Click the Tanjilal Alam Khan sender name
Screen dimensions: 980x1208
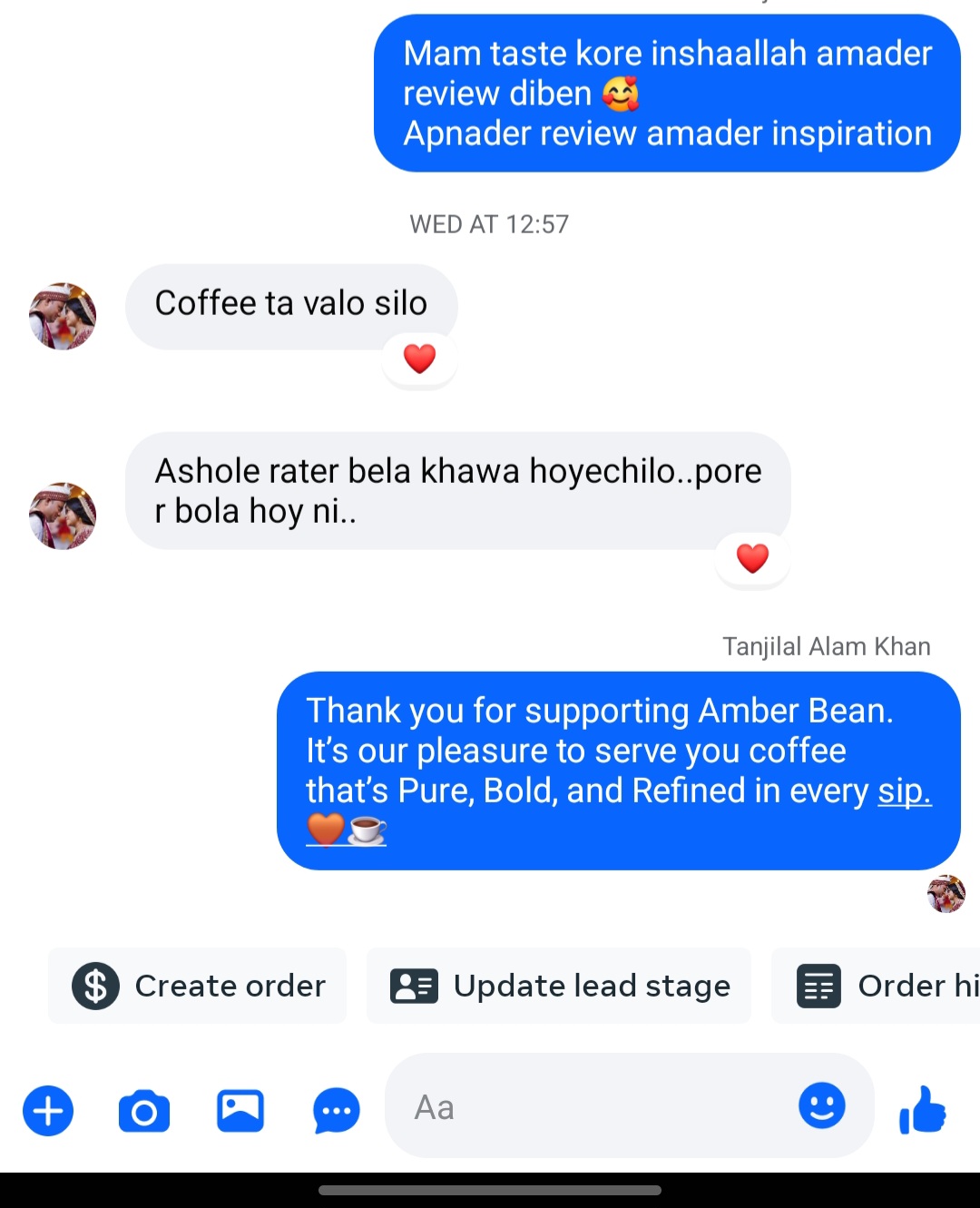coord(827,646)
